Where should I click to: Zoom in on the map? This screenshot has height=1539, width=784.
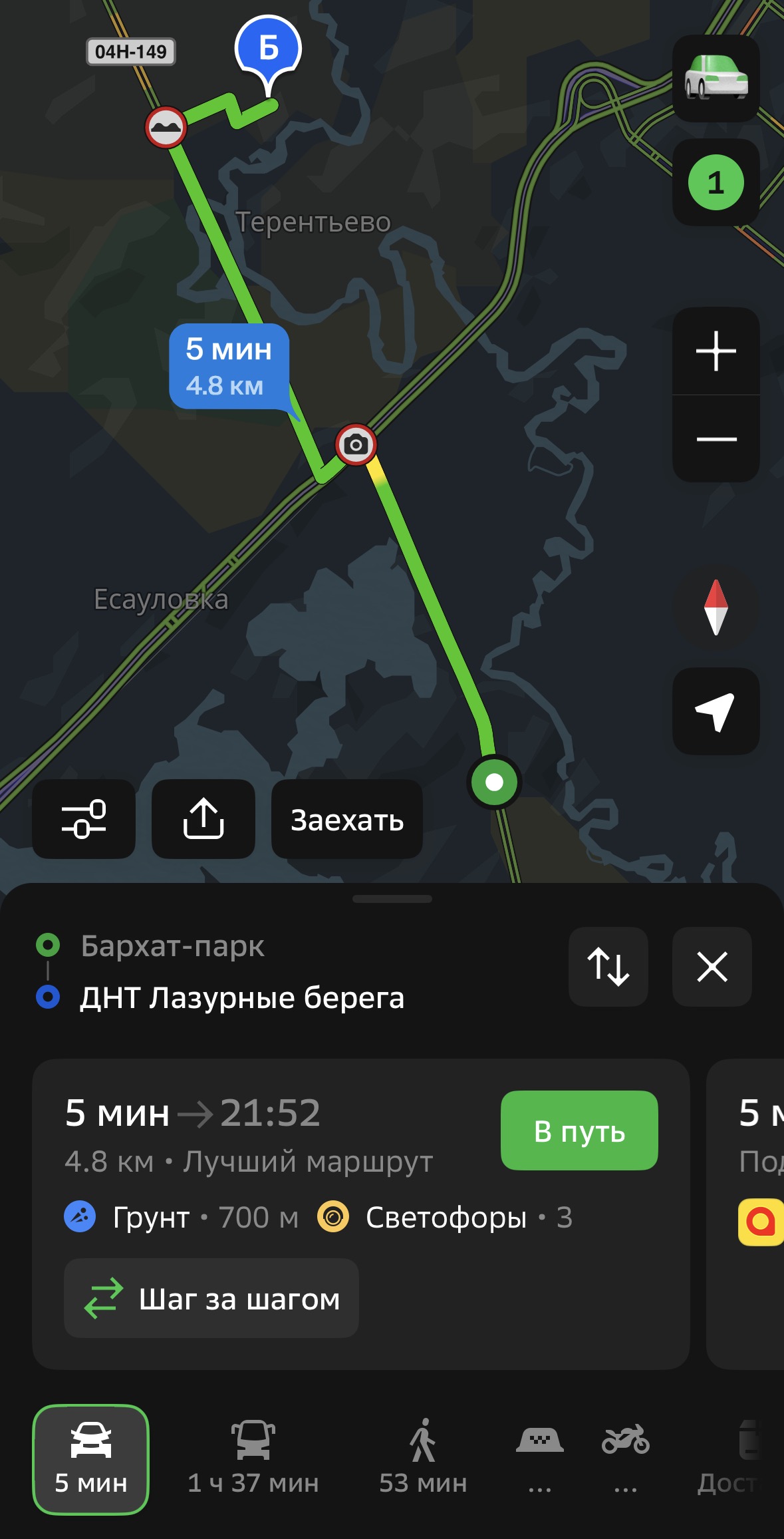click(x=716, y=351)
